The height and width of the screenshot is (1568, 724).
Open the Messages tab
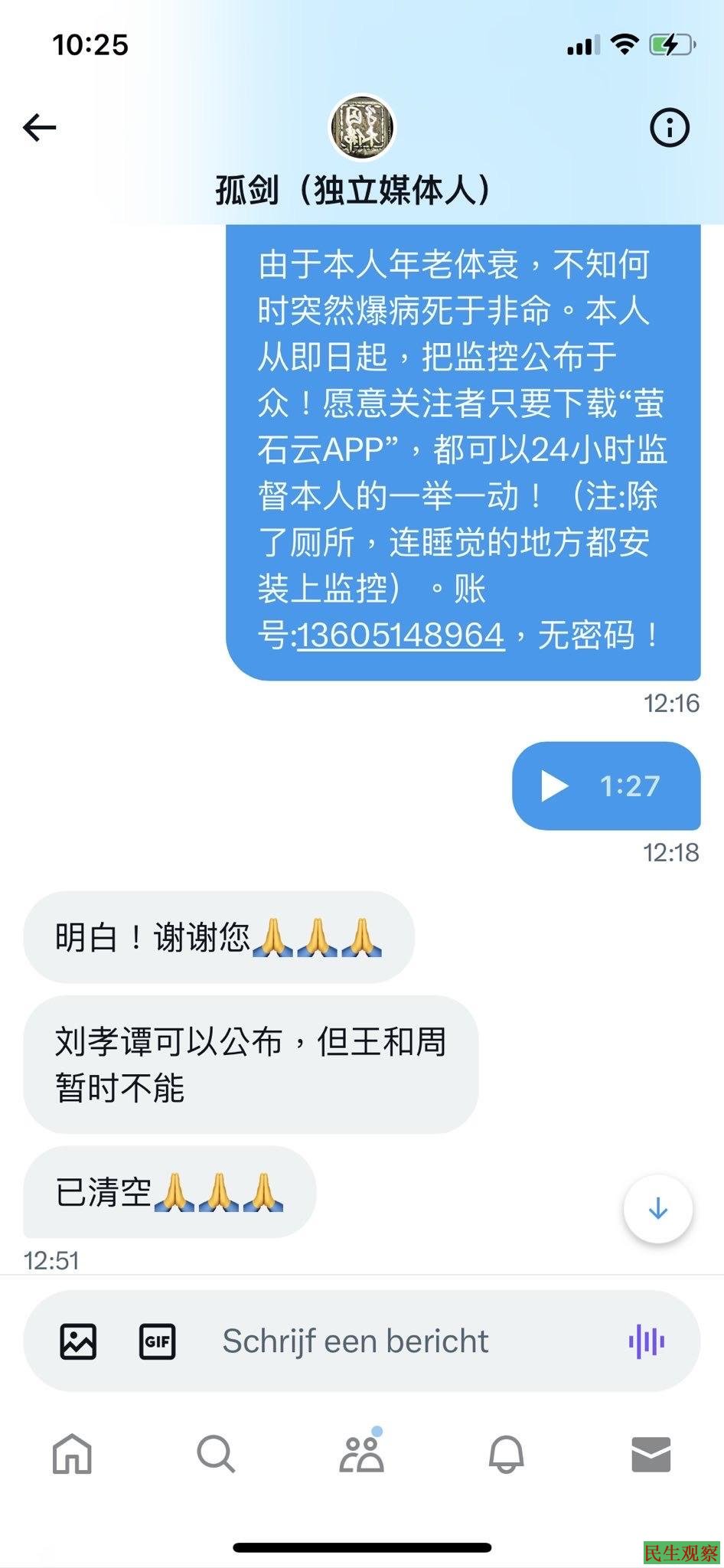coord(651,1454)
